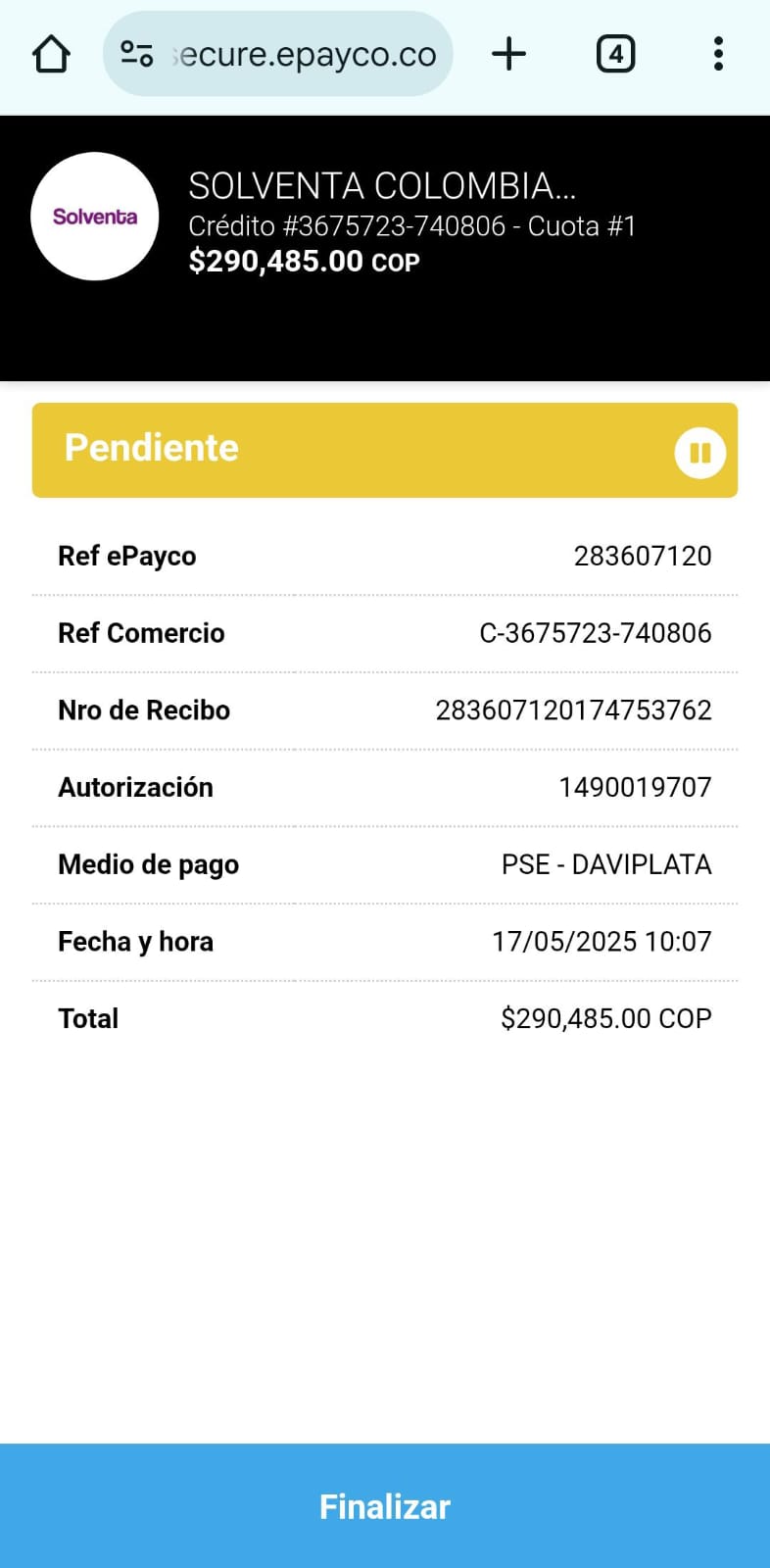
Task: Open the browser overflow menu
Action: [718, 54]
